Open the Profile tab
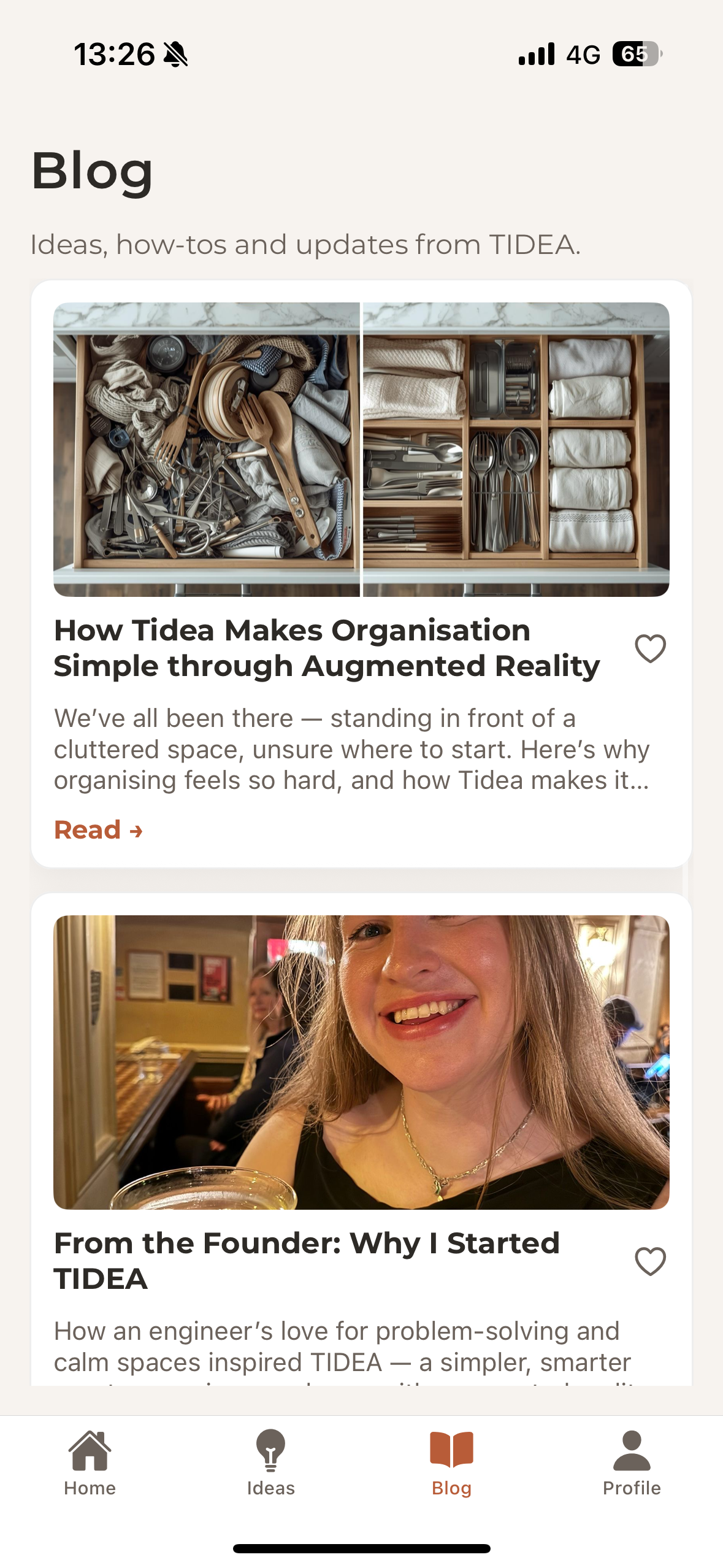This screenshot has width=723, height=1568. tap(632, 1463)
